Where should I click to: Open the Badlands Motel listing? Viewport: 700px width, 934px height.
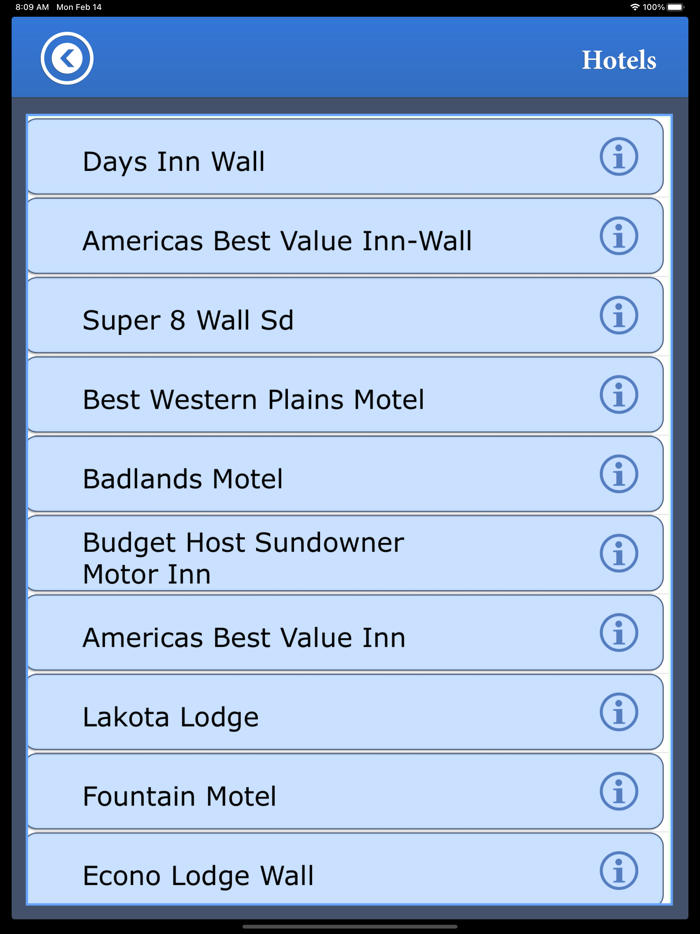pos(300,478)
